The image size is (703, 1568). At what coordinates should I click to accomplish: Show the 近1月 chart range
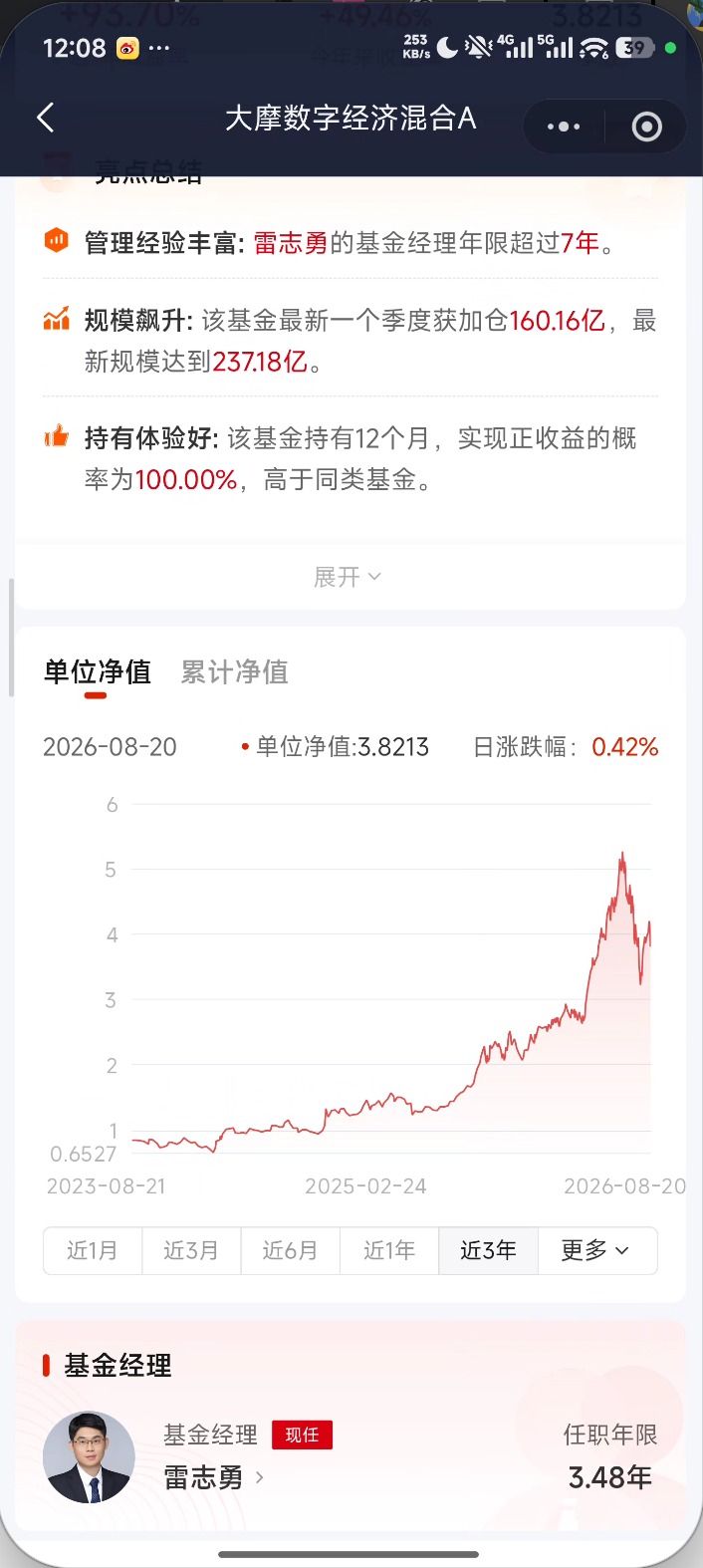(93, 1250)
